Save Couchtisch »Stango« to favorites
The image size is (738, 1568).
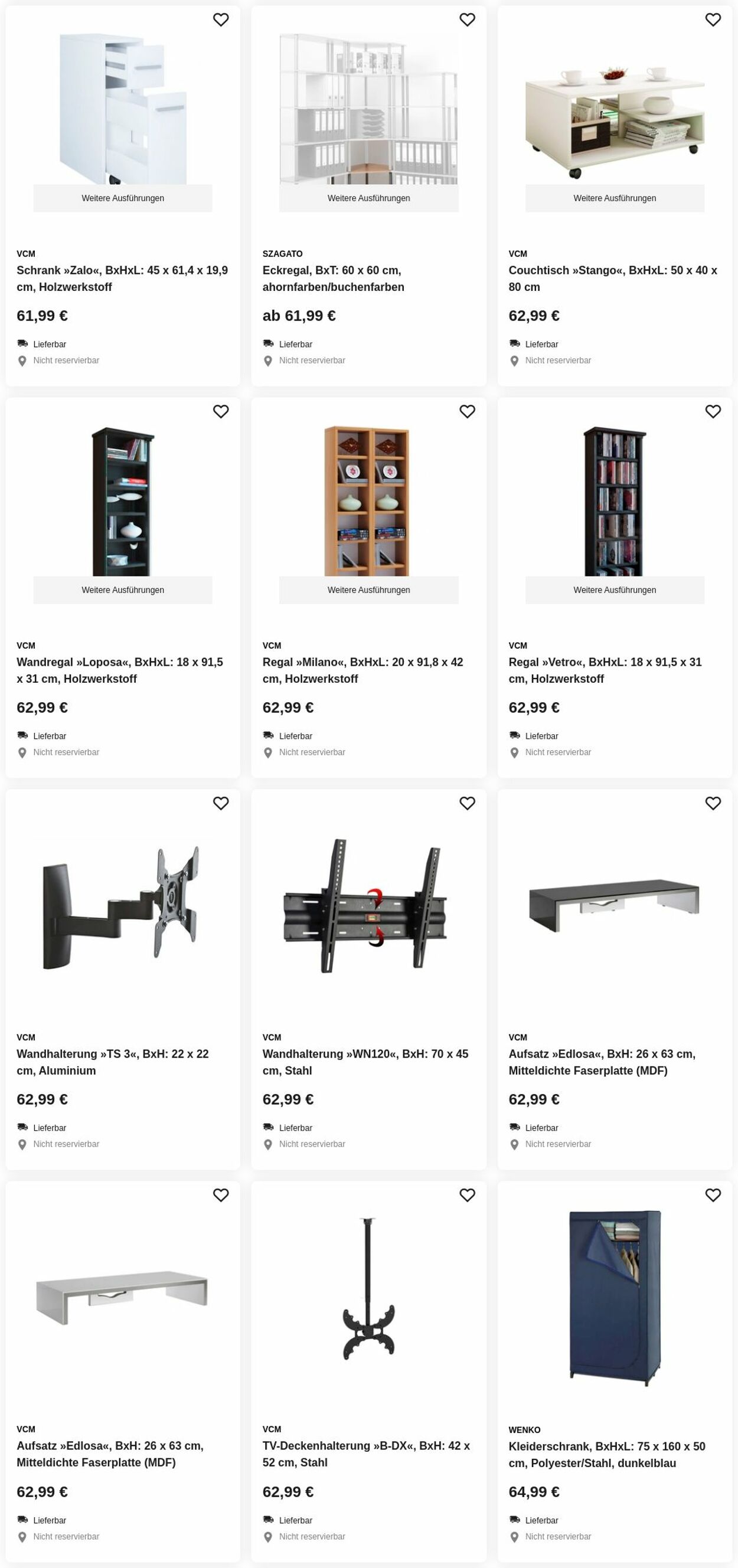coord(713,20)
